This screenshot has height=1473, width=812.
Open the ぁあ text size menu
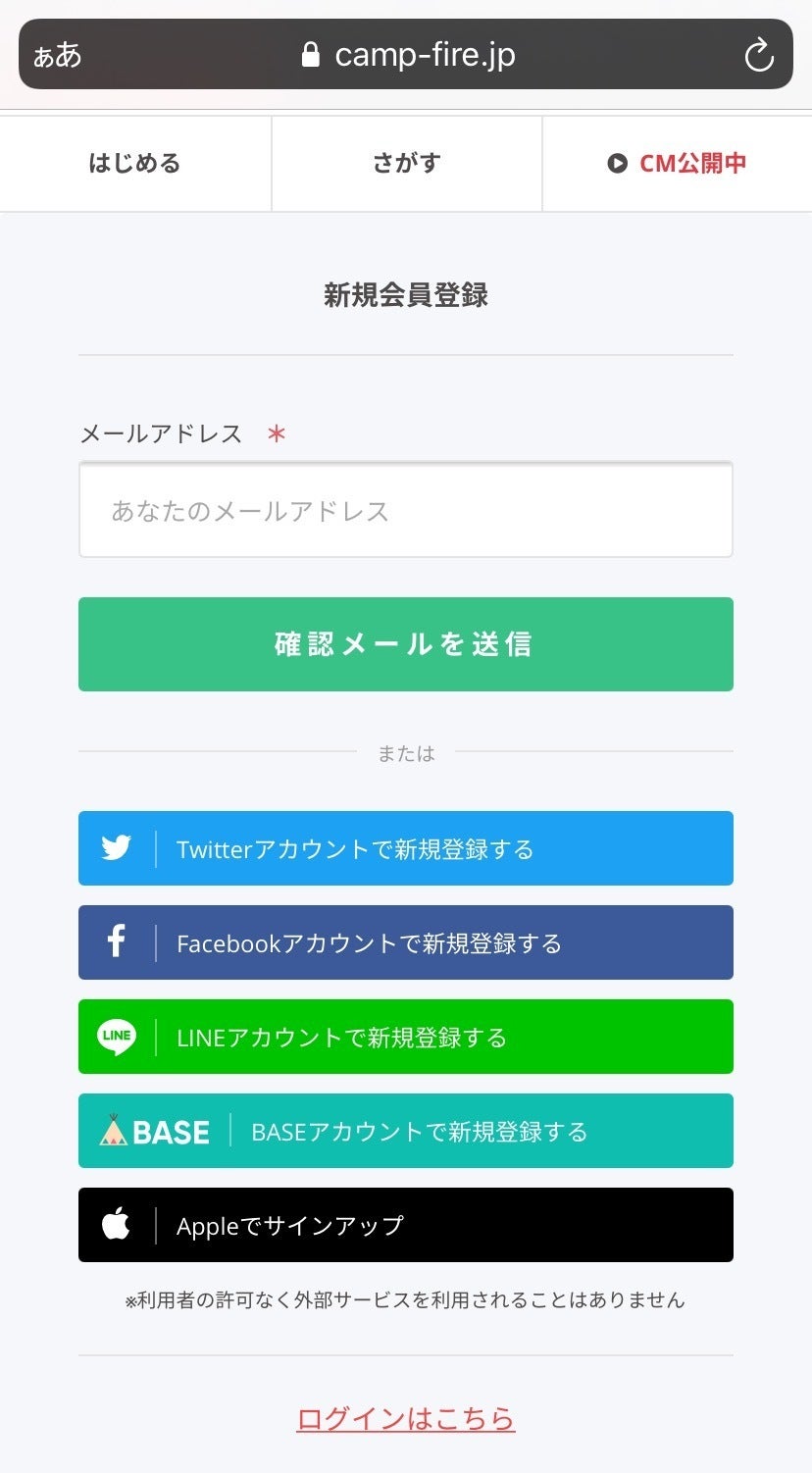tap(58, 55)
